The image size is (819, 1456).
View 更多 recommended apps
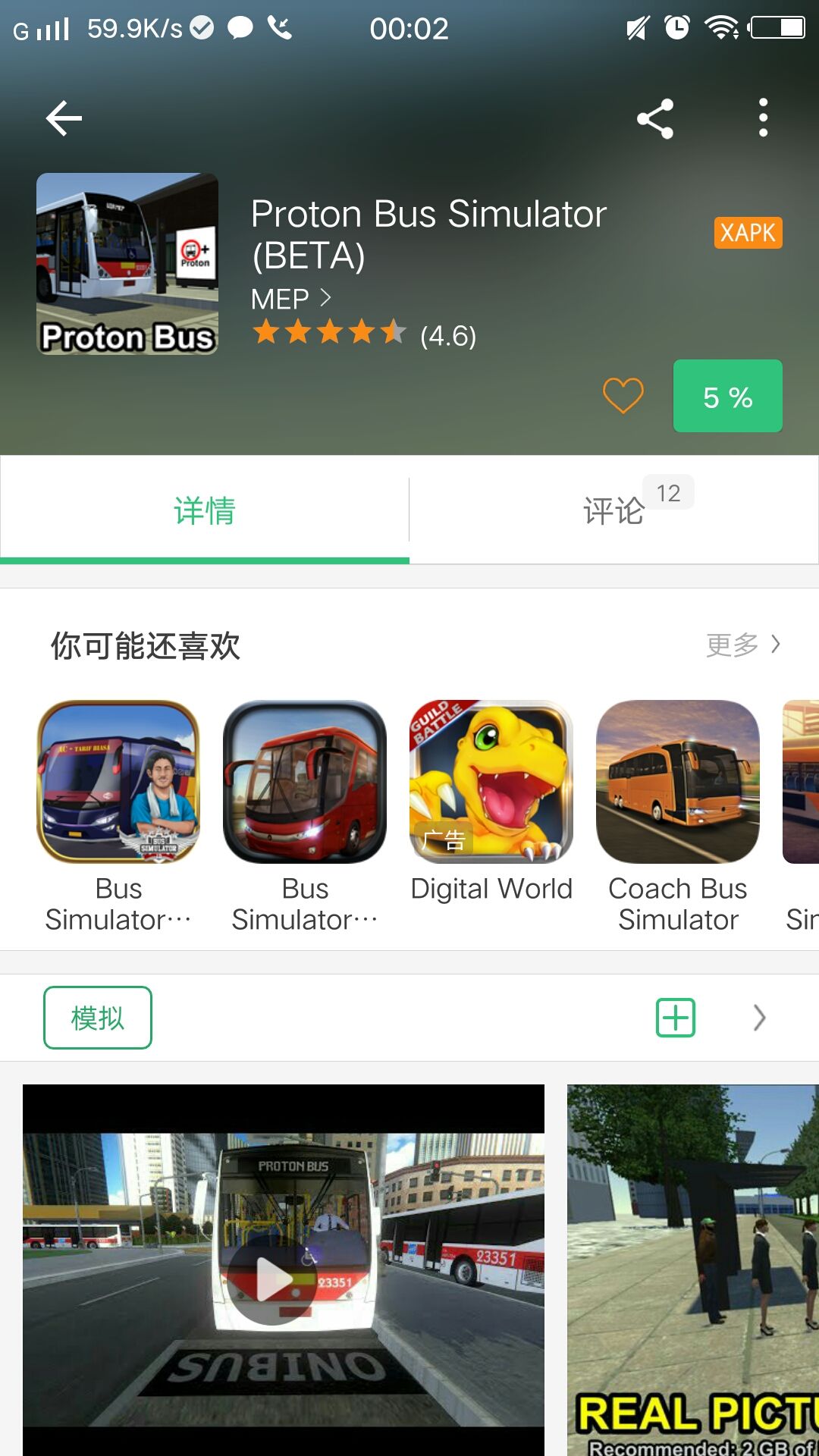coord(742,645)
